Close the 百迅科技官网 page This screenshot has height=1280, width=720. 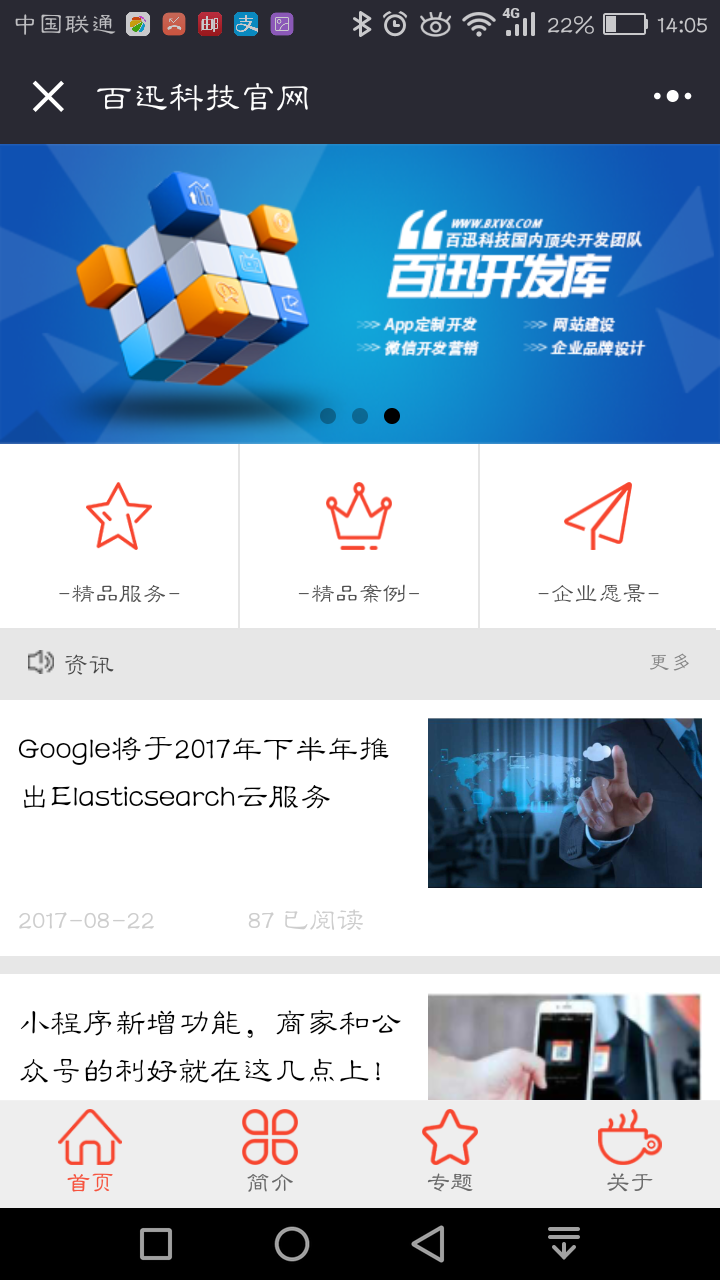(48, 97)
